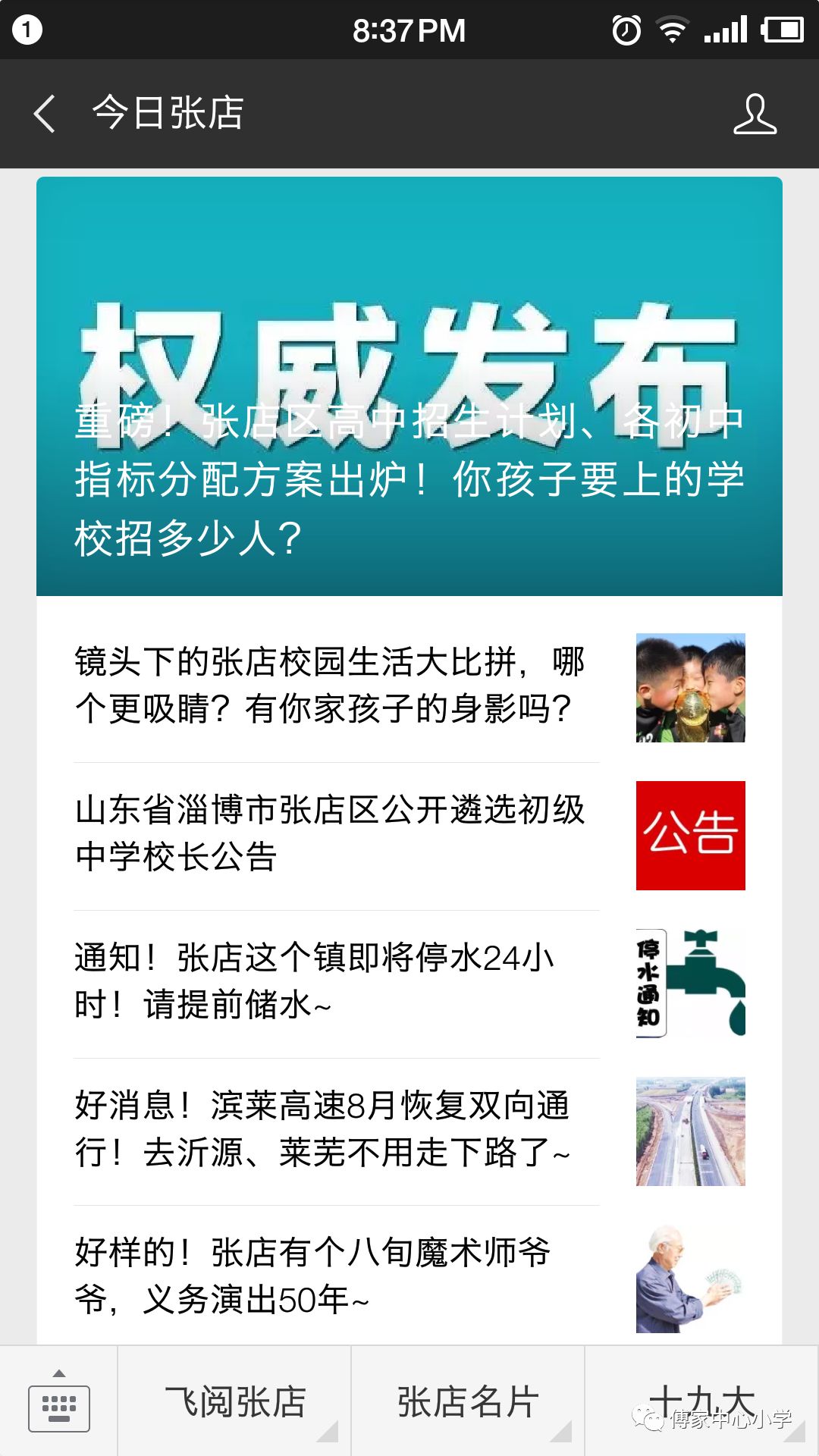Expand the 张店名片 menu

(x=468, y=1401)
